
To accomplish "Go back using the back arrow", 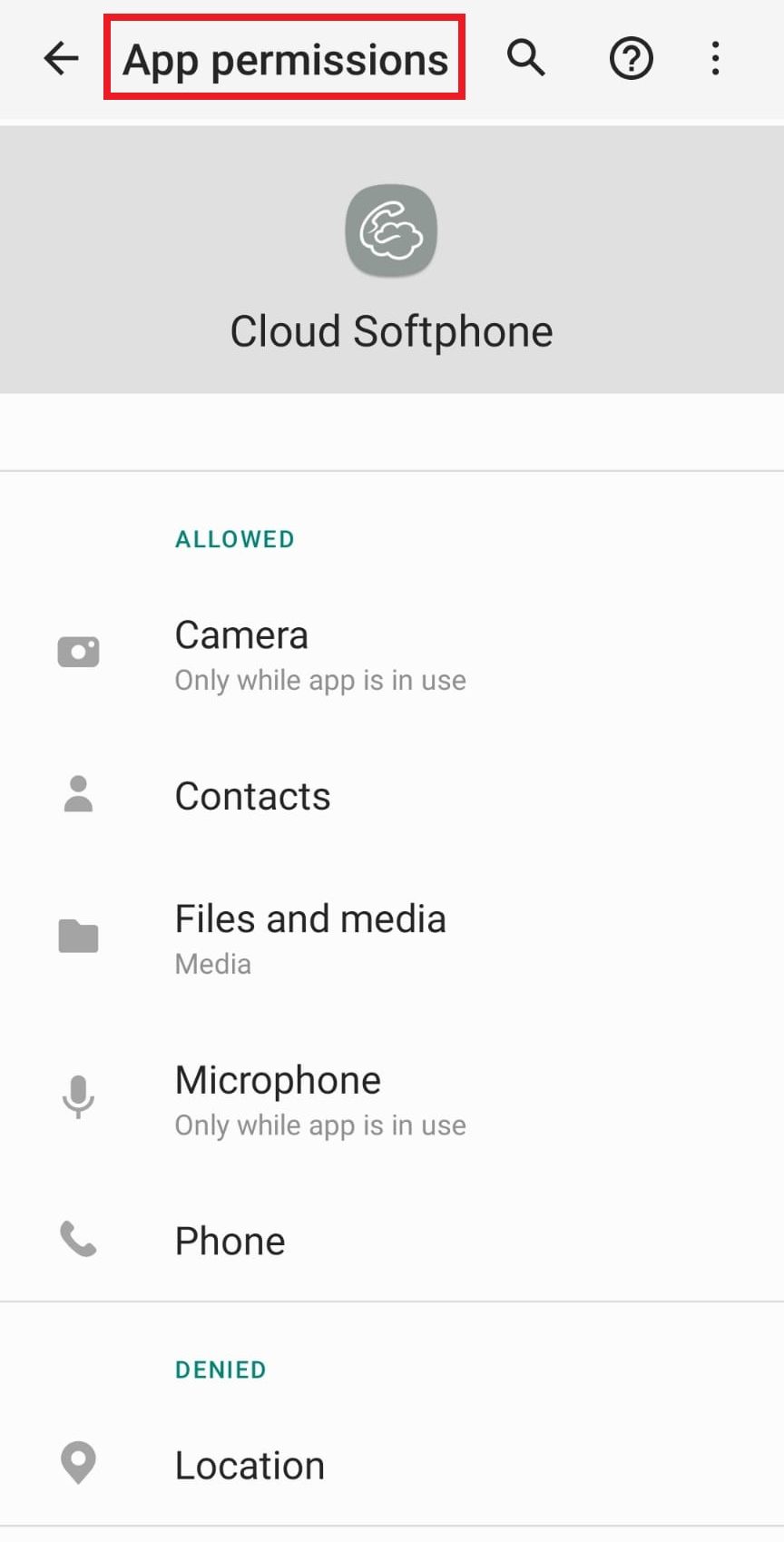I will click(61, 59).
